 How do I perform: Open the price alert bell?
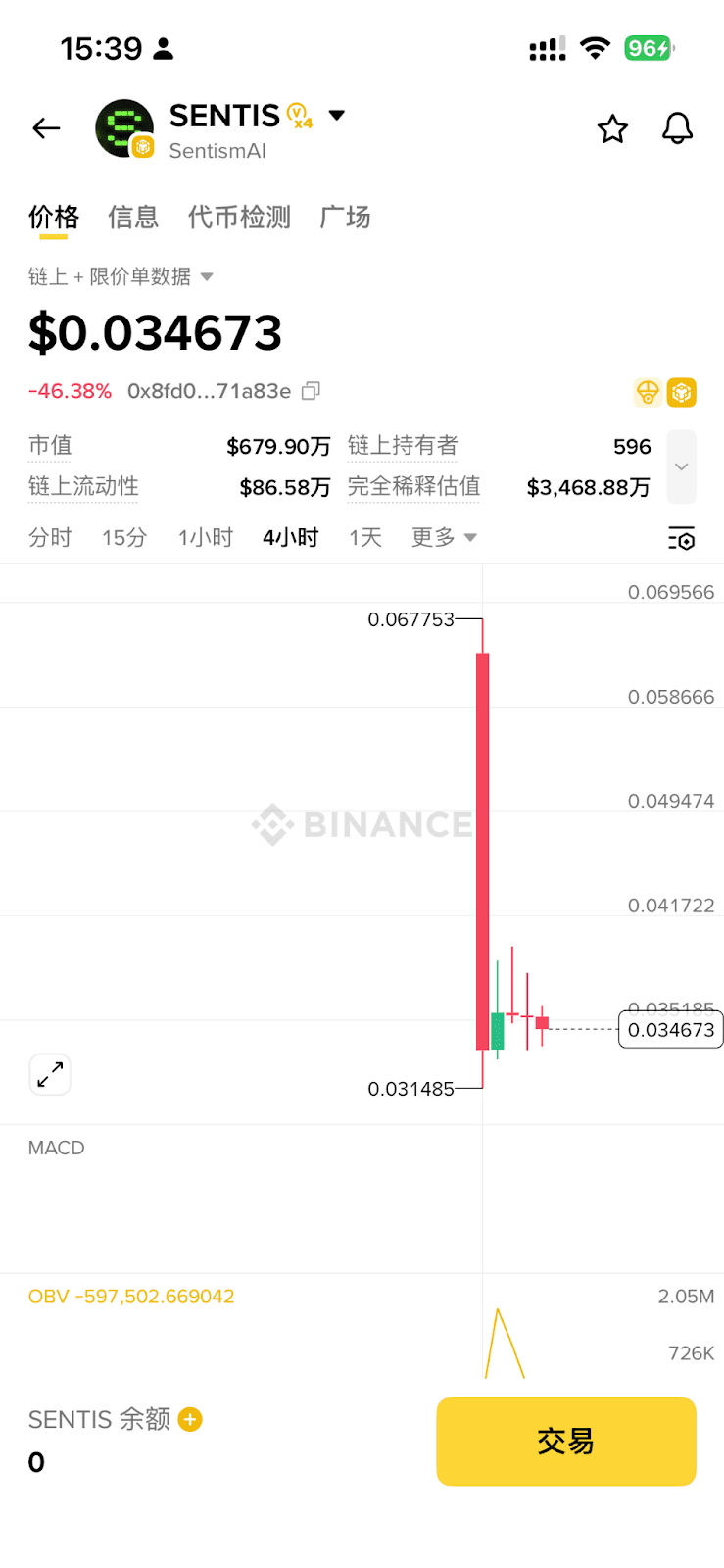coord(677,128)
